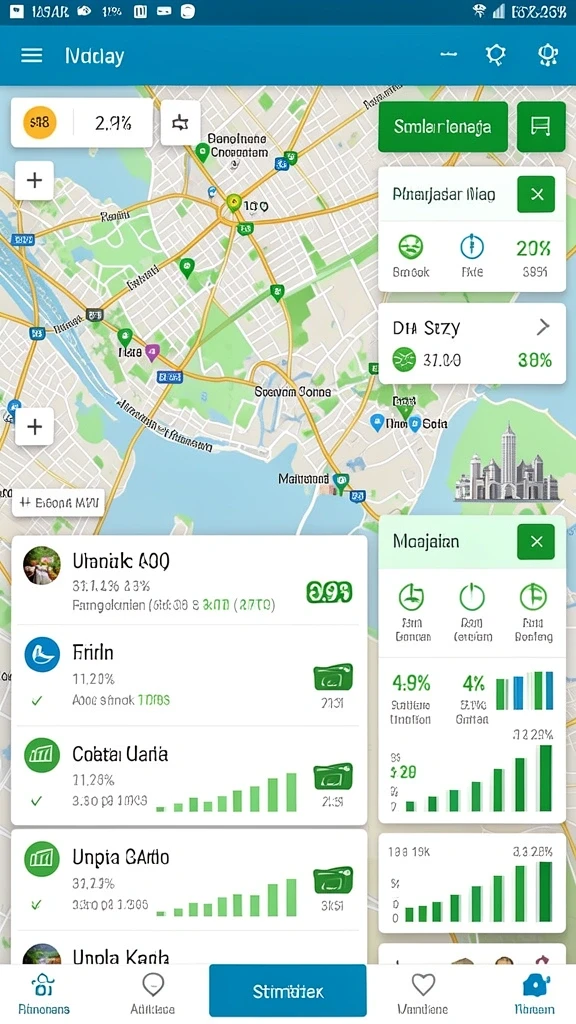Tap the blue Stimtiex button
576x1024 pixels.
click(x=287, y=991)
